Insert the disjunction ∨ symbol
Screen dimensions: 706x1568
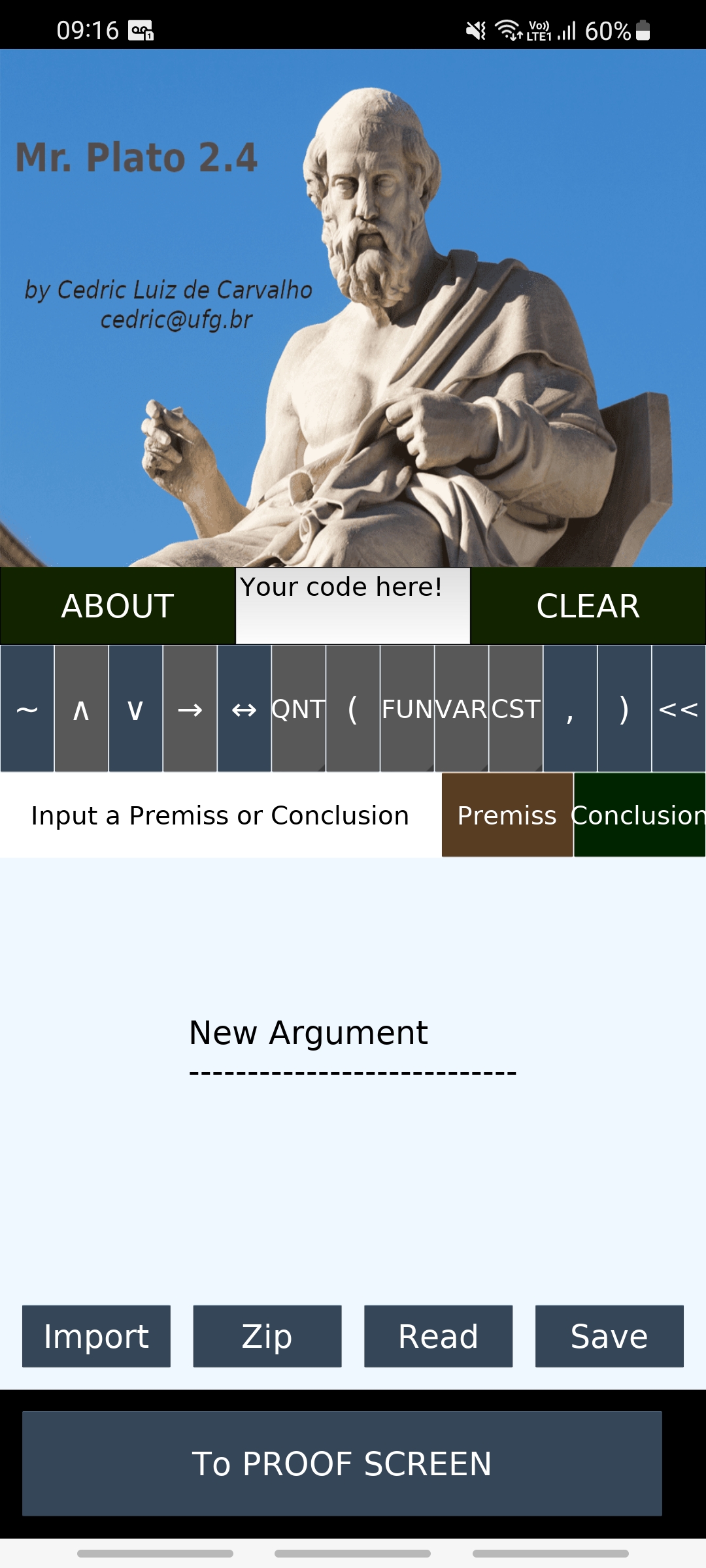pos(135,709)
